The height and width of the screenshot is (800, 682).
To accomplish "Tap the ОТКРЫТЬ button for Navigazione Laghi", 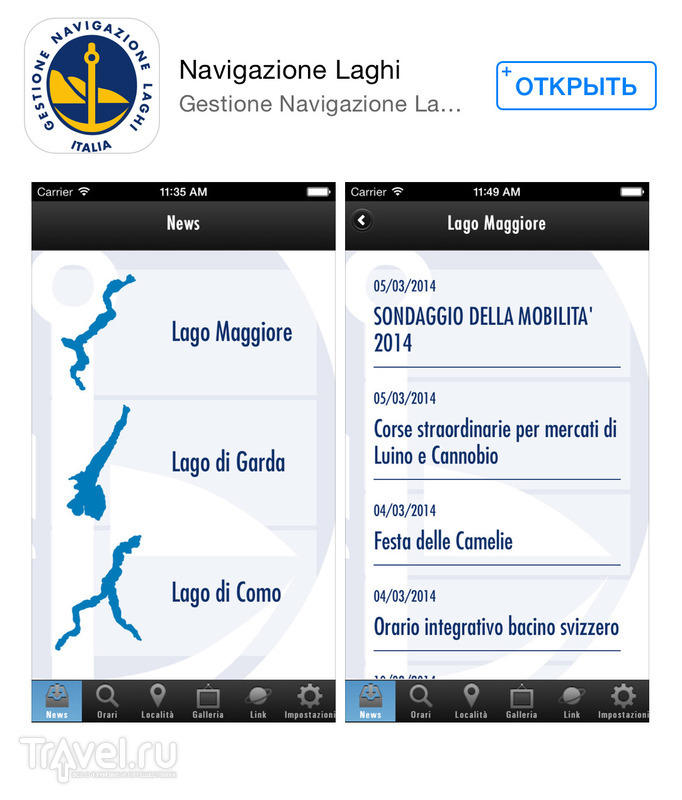I will click(576, 86).
